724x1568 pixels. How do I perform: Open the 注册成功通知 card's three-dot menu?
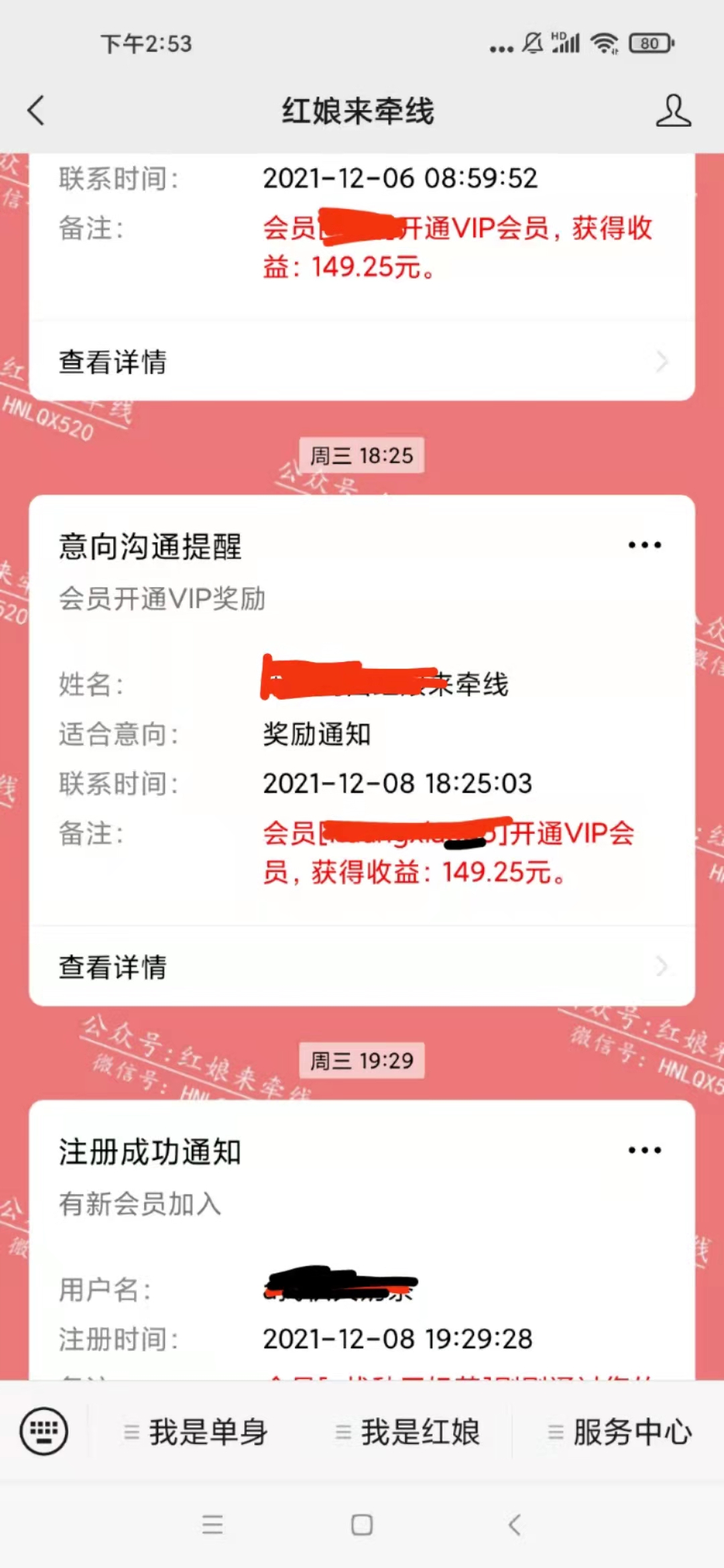click(644, 1151)
